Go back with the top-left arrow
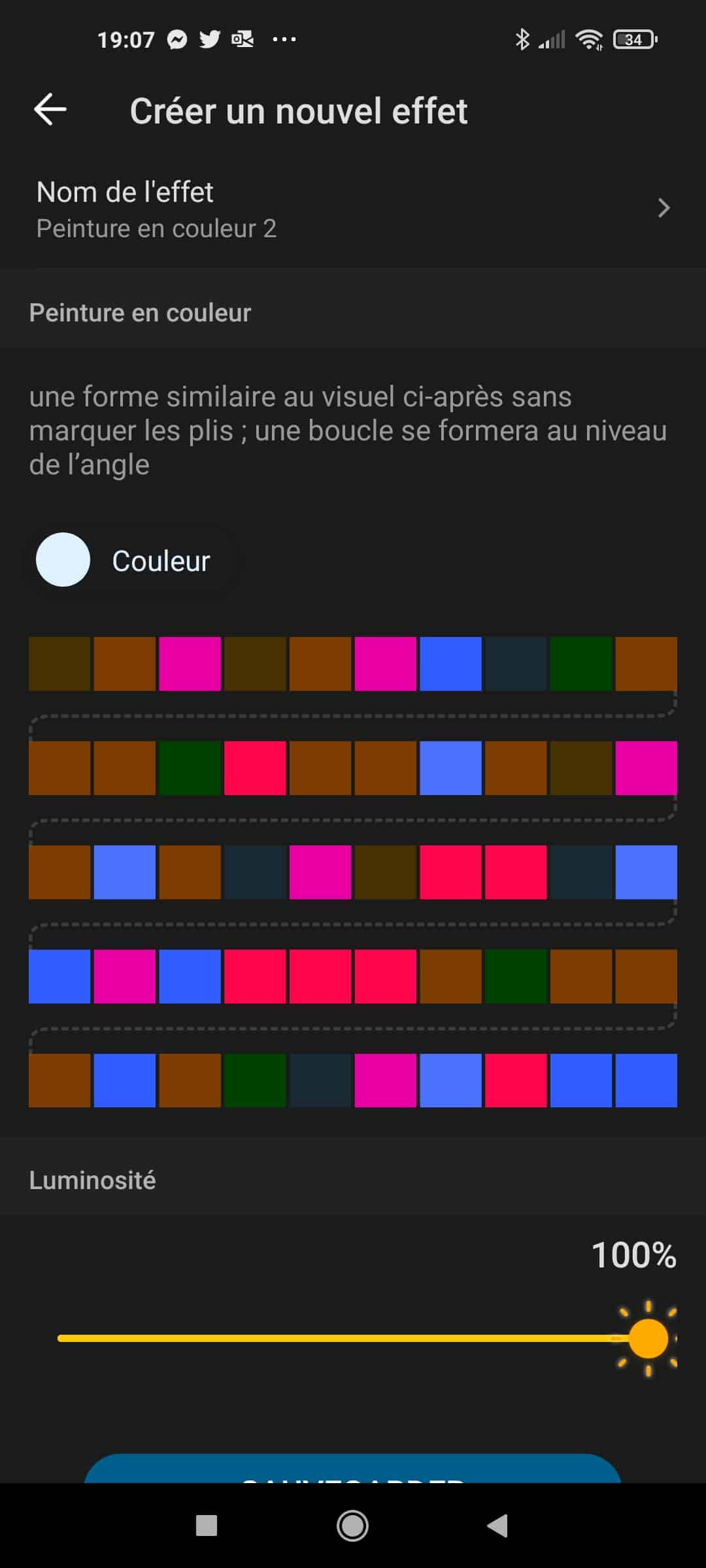Screen dimensions: 706x1568 pyautogui.click(x=50, y=110)
